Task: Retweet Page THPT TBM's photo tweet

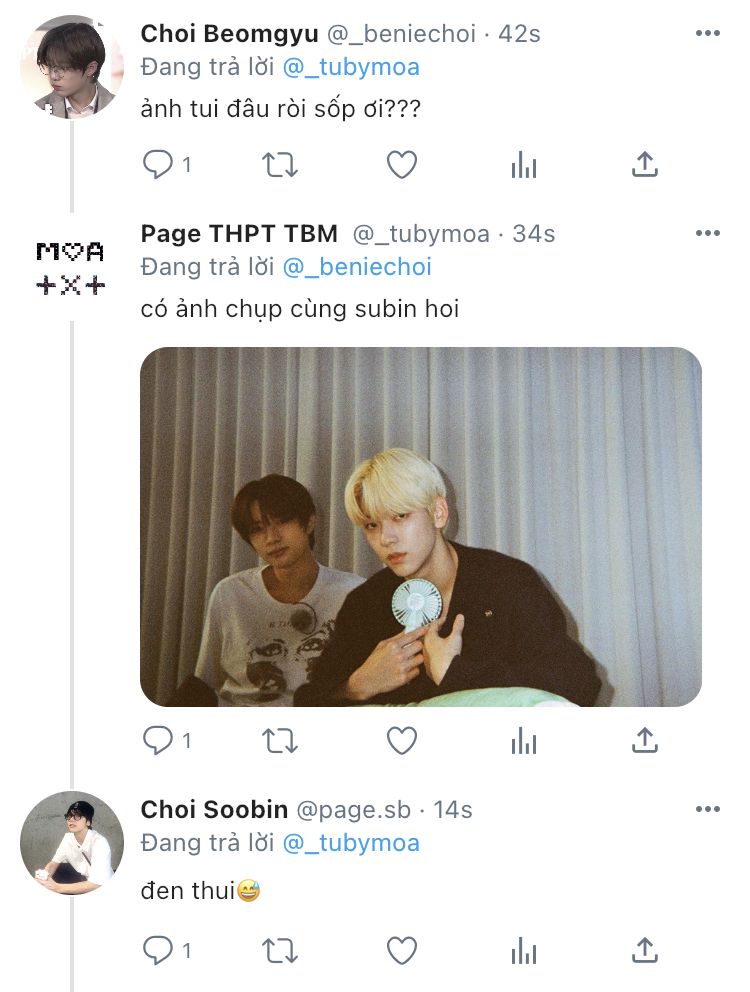Action: tap(280, 741)
